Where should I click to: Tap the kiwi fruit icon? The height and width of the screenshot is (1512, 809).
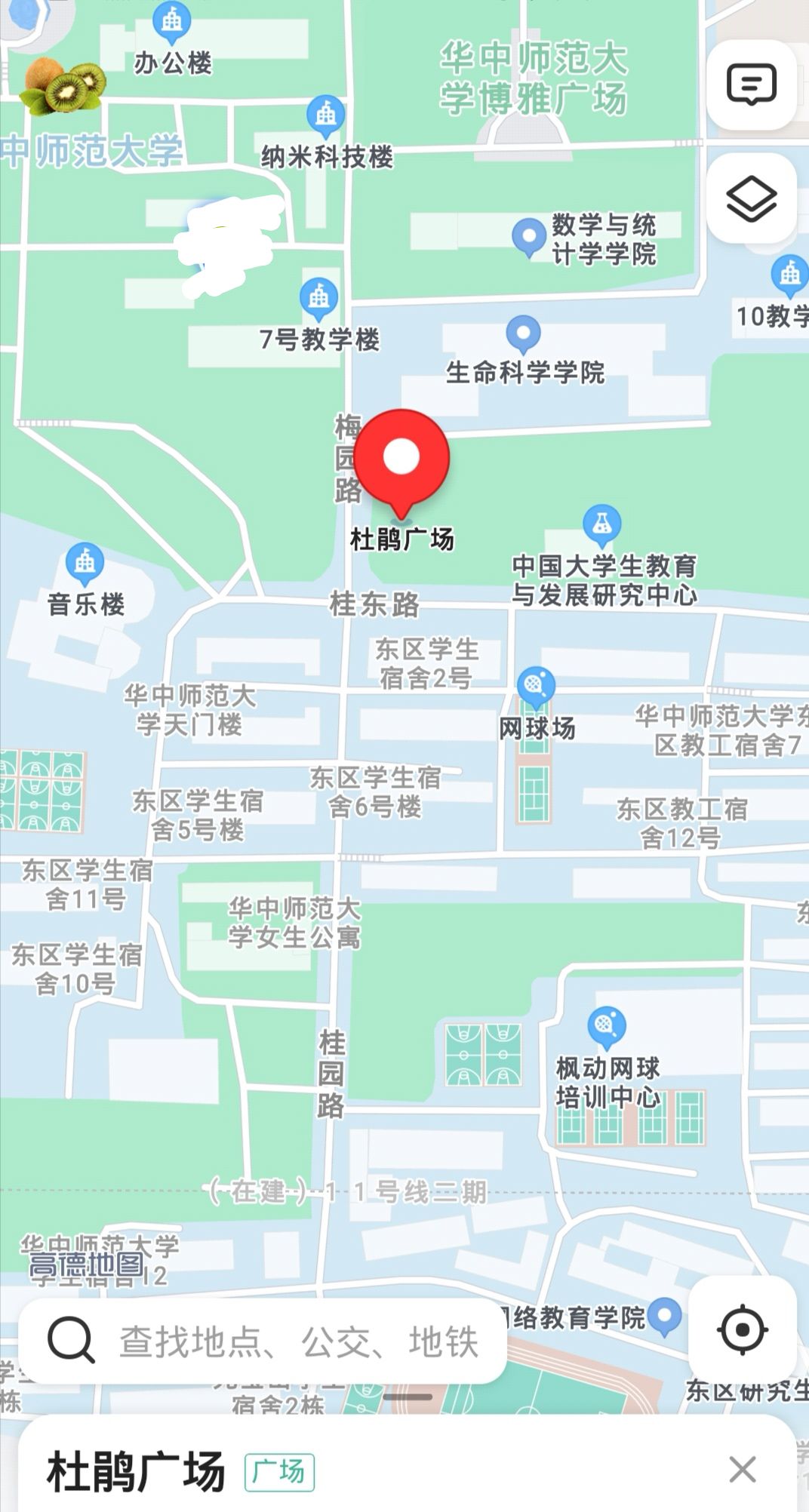pos(64,85)
